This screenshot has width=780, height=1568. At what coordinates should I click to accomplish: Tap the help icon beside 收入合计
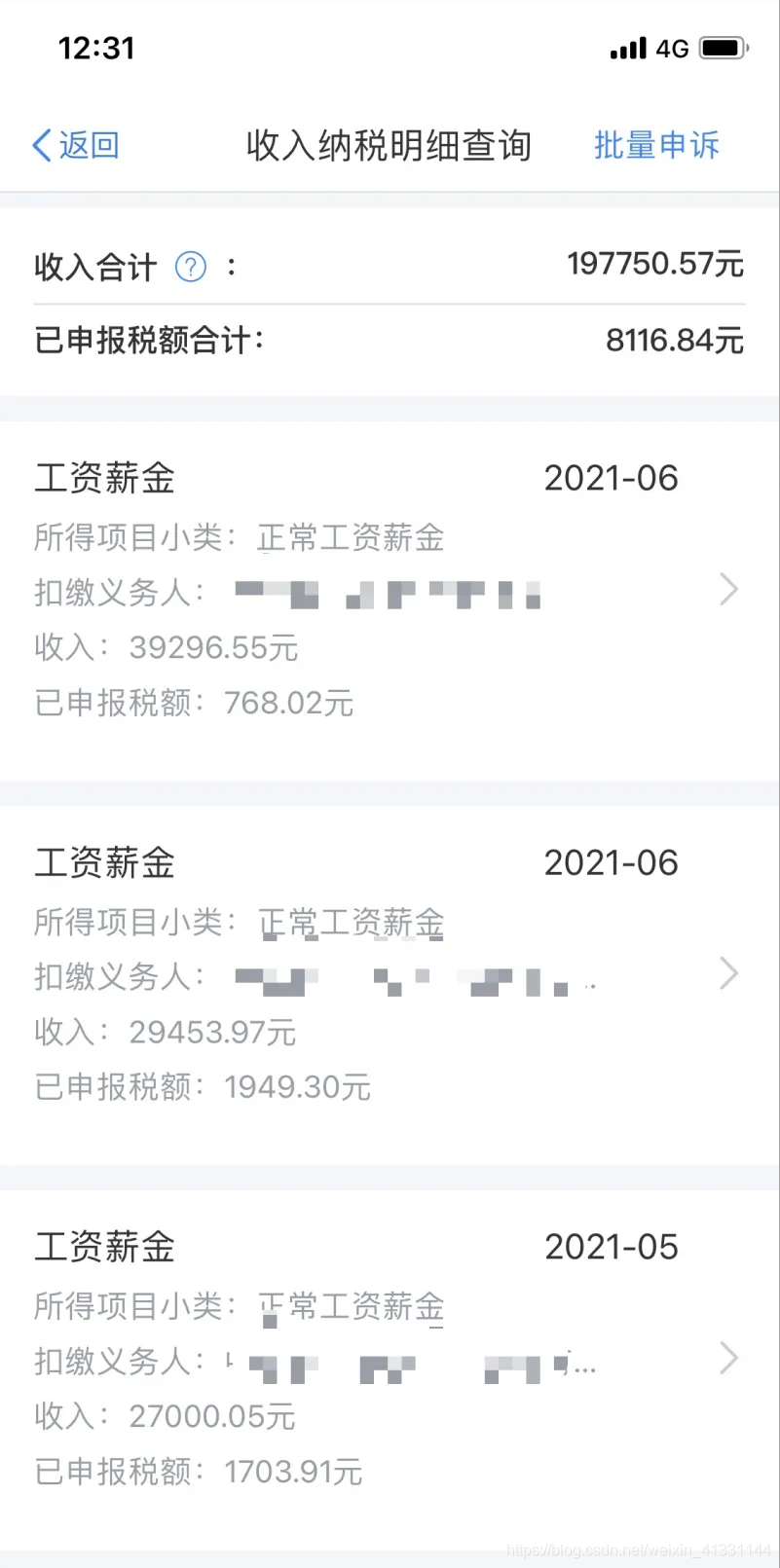191,267
